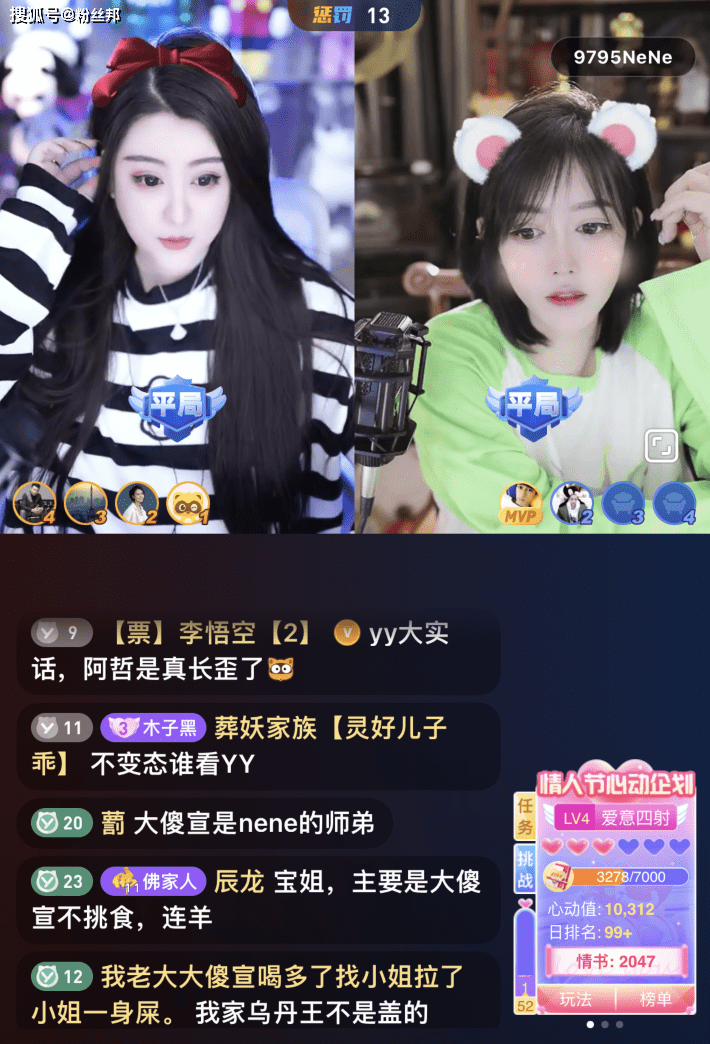The width and height of the screenshot is (710, 1044).
Task: Open the 情人节心动企划 event banner
Action: pyautogui.click(x=616, y=783)
